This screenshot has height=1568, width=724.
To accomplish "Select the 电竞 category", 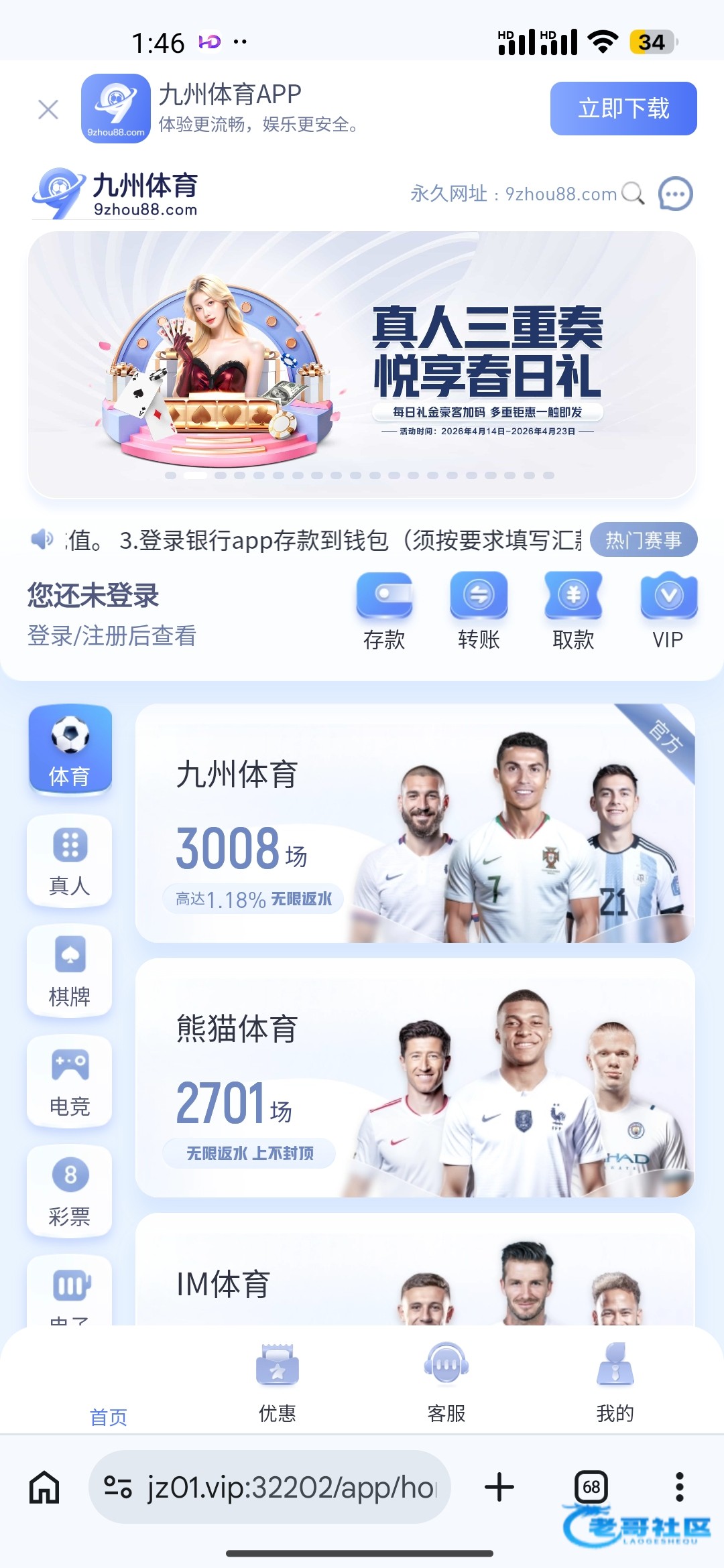I will click(x=70, y=1082).
